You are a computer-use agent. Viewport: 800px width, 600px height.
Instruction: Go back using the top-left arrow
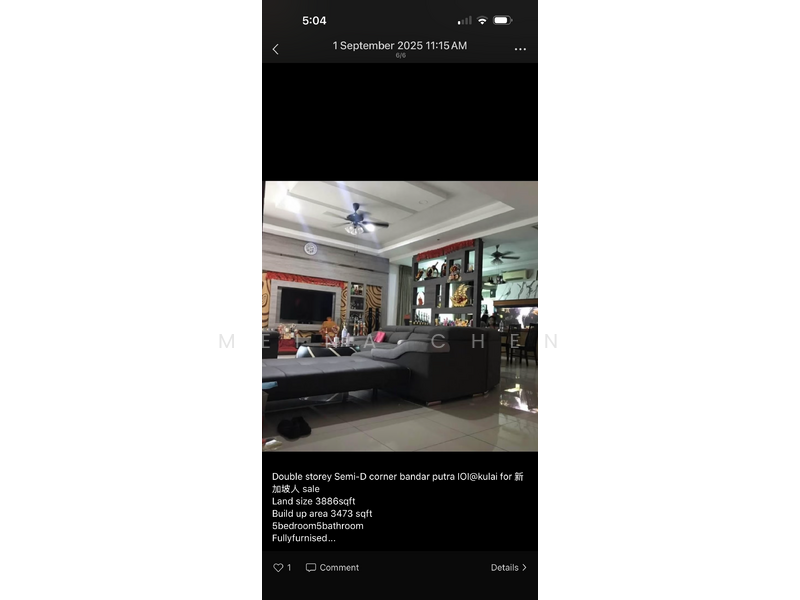coord(276,49)
